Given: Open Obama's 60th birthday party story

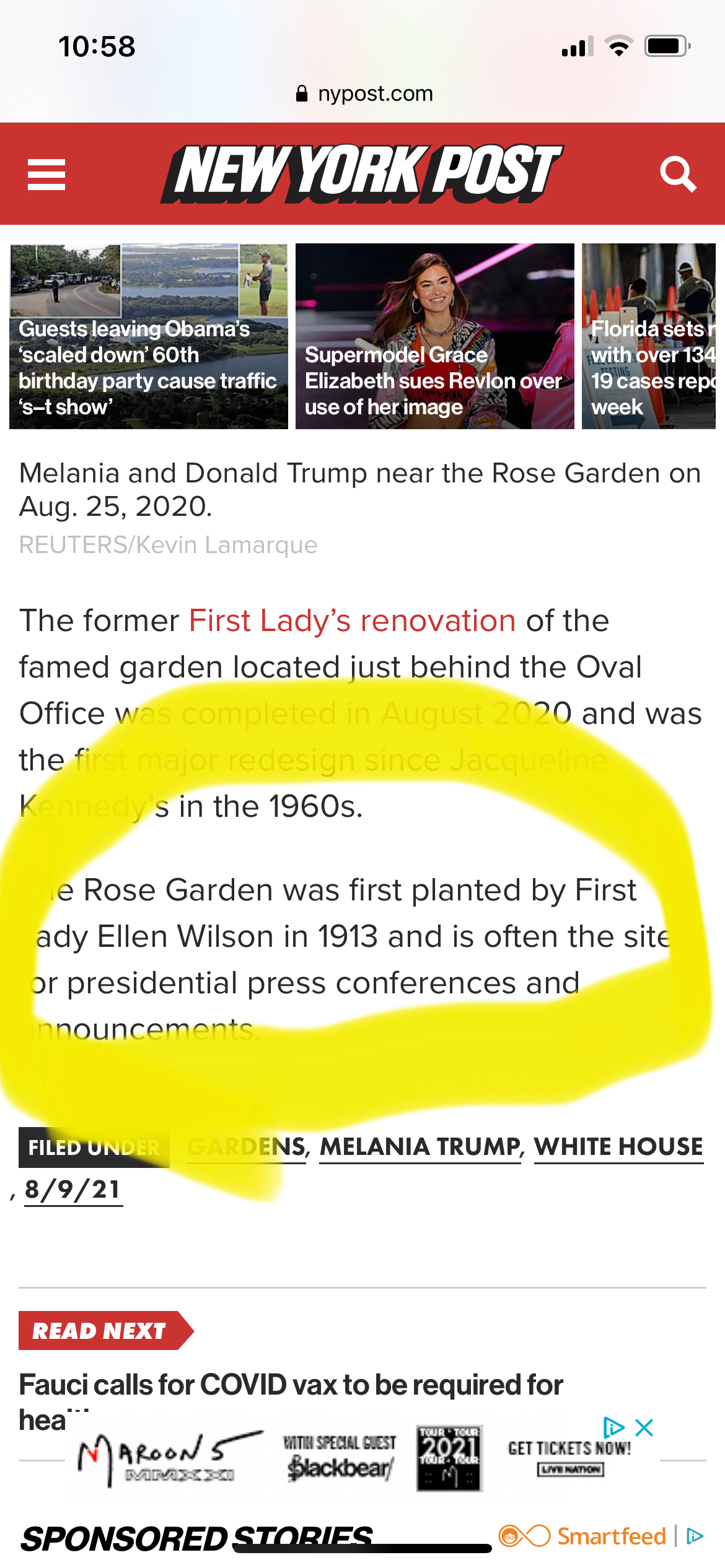Looking at the screenshot, I should (149, 336).
